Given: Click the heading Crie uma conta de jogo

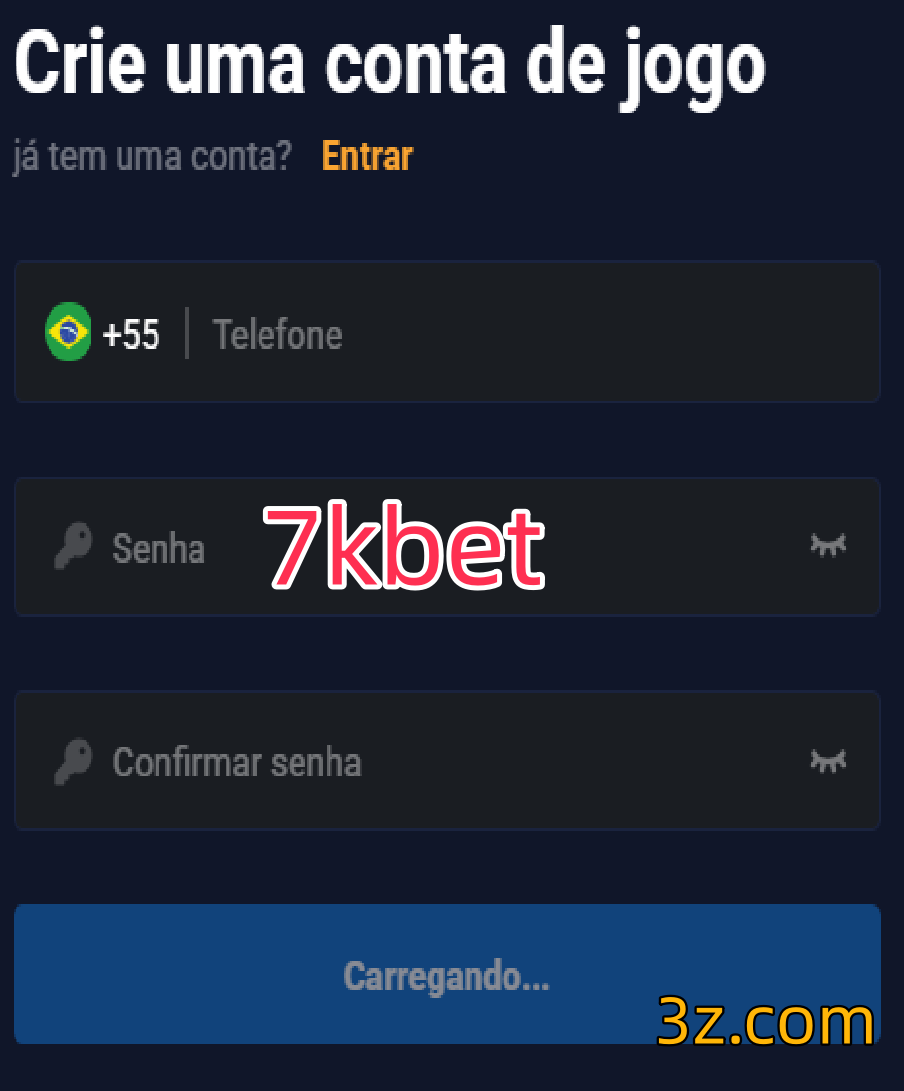Looking at the screenshot, I should coord(388,63).
